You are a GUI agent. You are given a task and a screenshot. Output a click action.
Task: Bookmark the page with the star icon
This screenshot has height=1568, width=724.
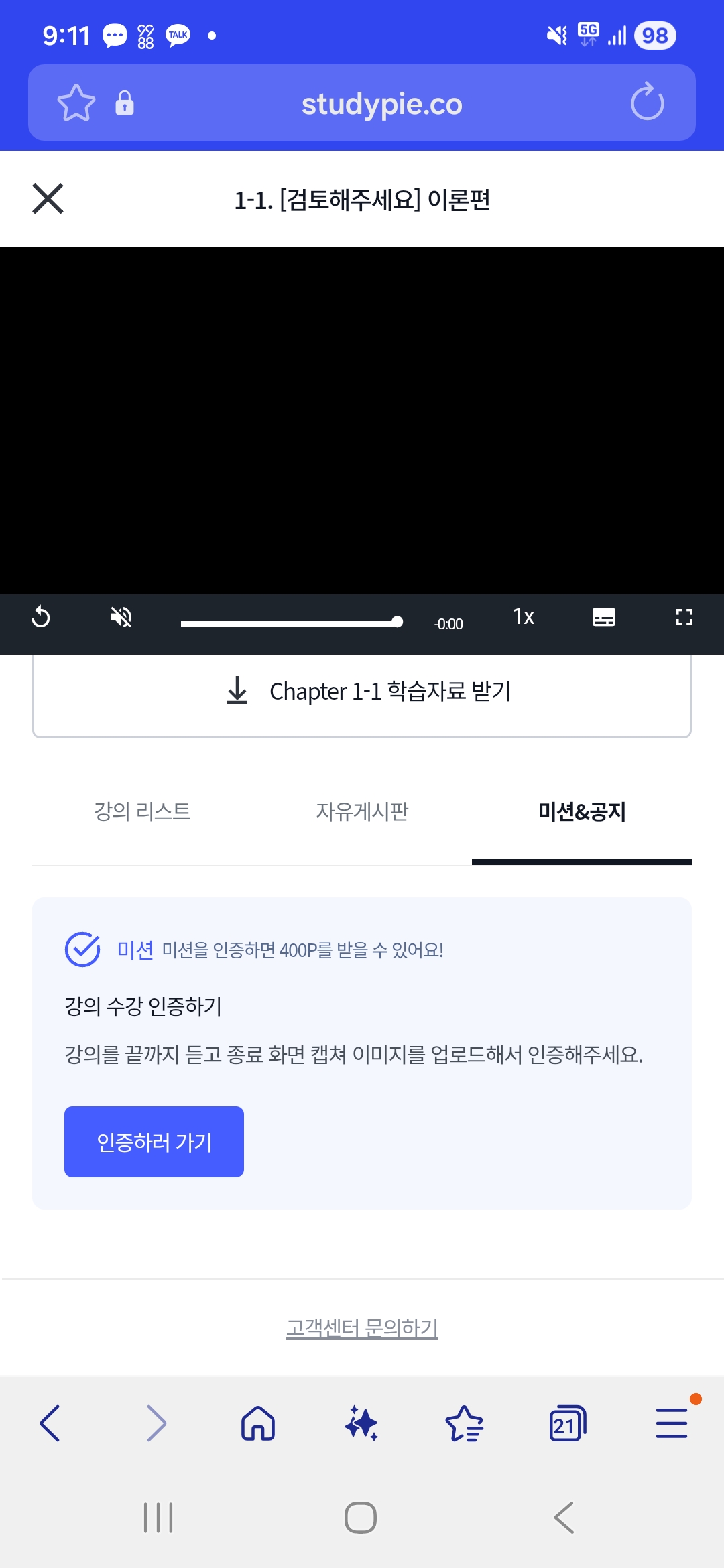tap(77, 103)
